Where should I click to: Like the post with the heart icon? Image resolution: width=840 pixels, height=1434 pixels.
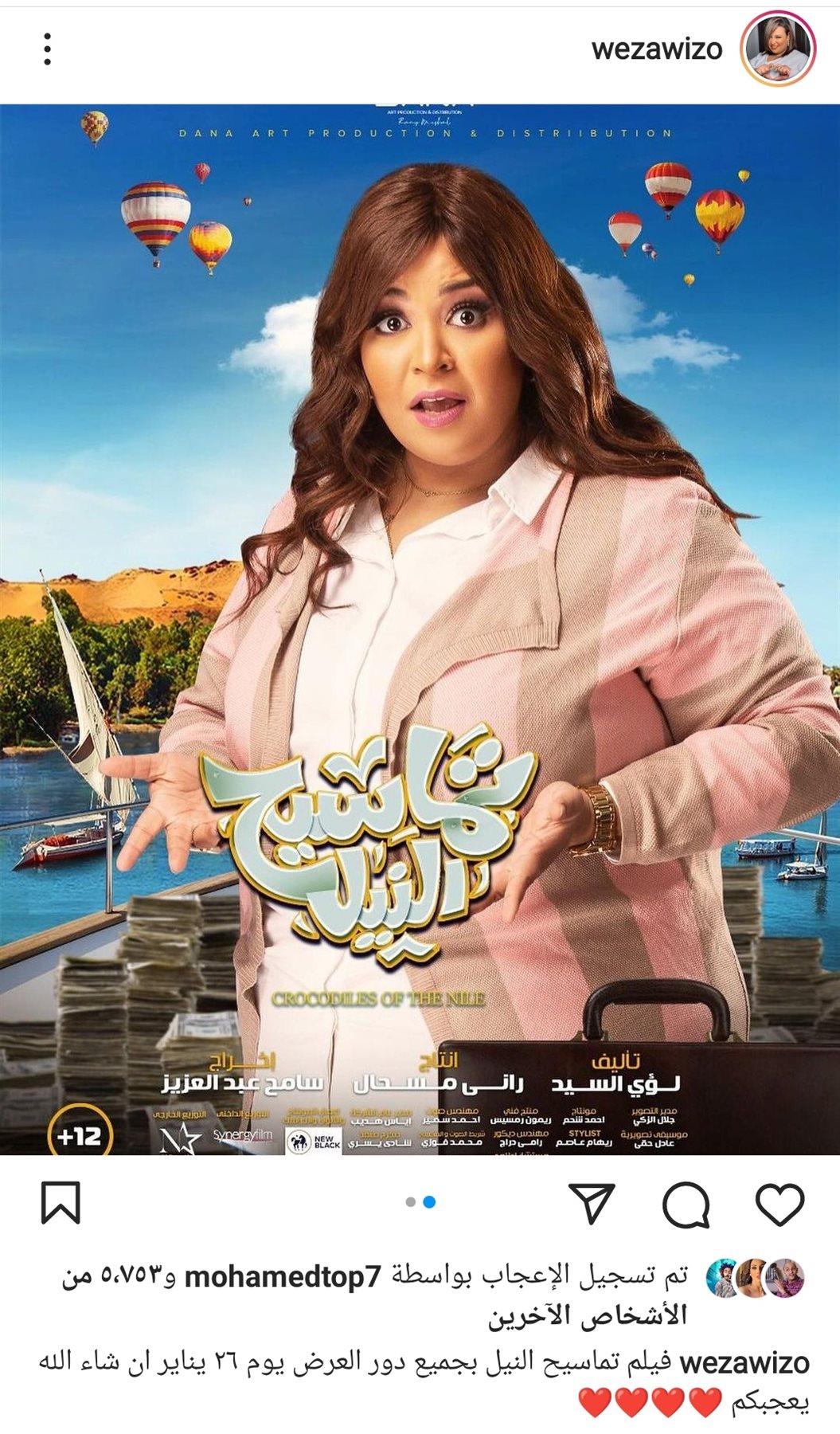(781, 1205)
